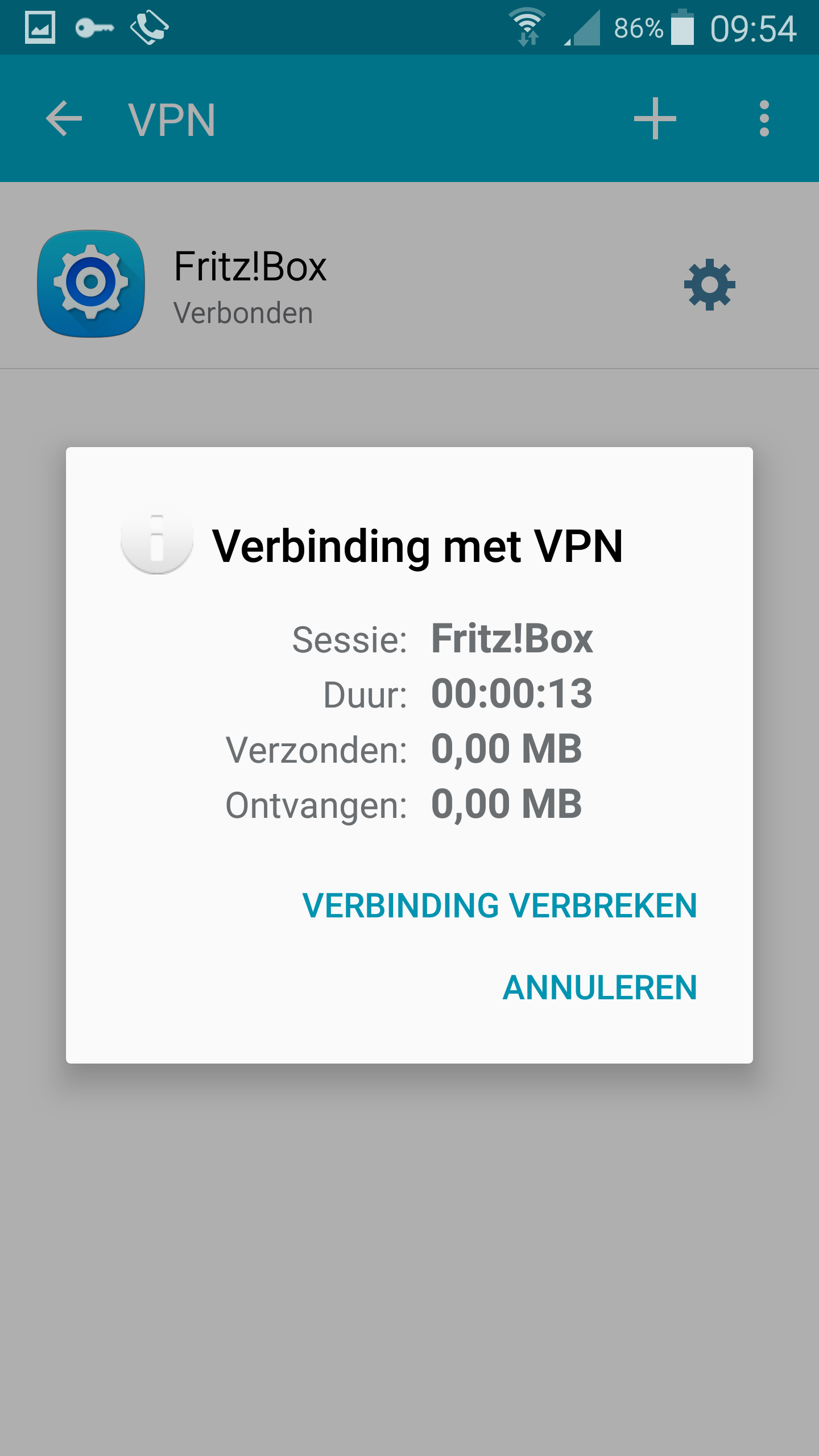Open the overflow menu in the app bar
This screenshot has width=819, height=1456.
click(764, 119)
